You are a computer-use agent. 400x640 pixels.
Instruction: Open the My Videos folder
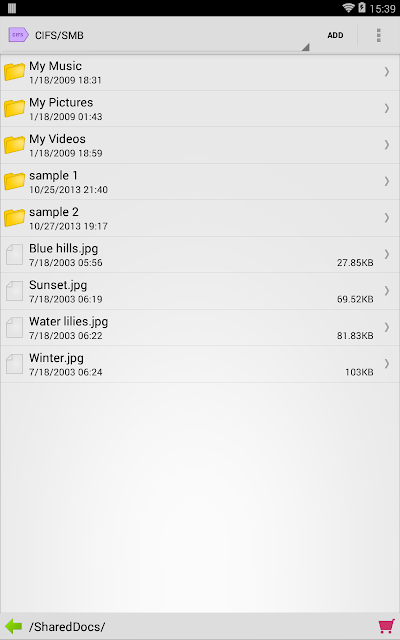[200, 145]
